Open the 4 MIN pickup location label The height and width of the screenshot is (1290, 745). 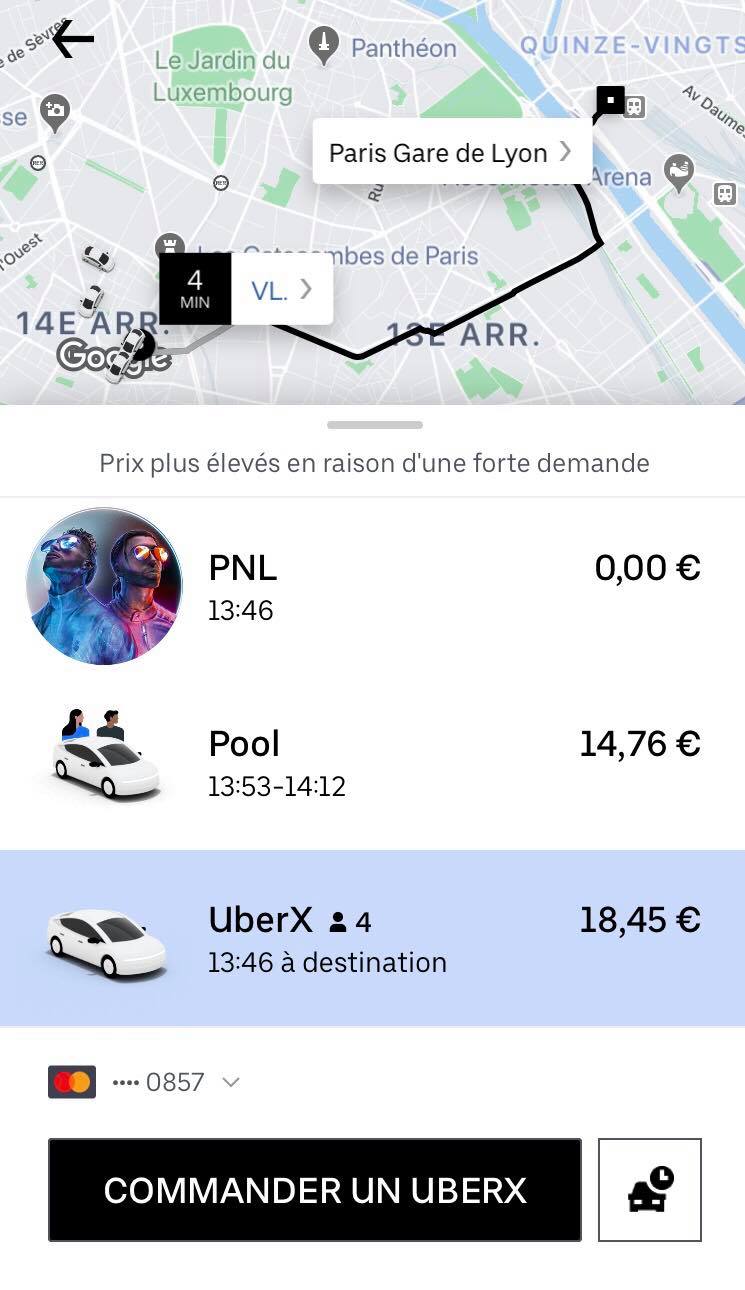click(246, 289)
